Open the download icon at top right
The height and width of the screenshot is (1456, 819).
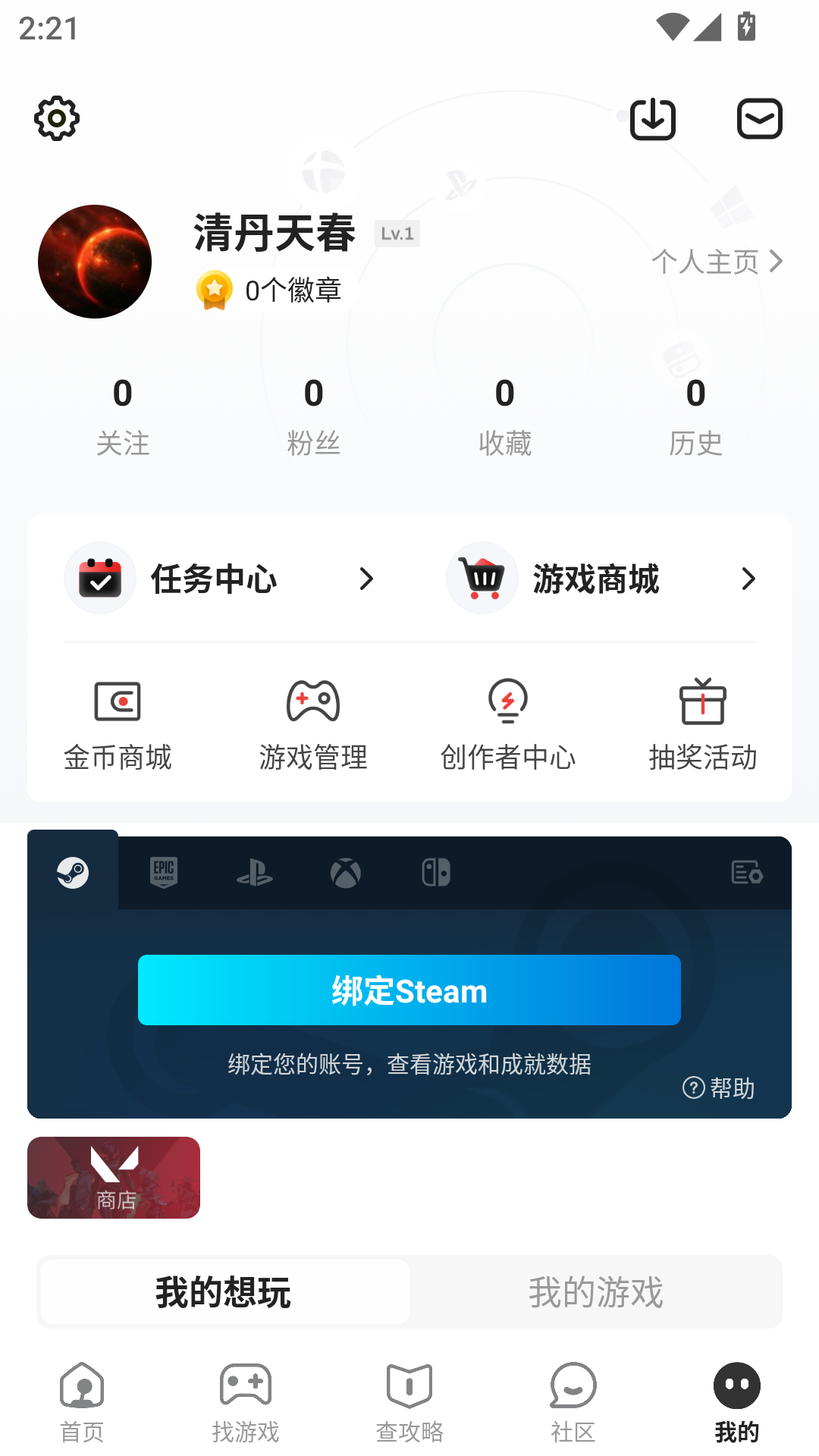tap(653, 118)
